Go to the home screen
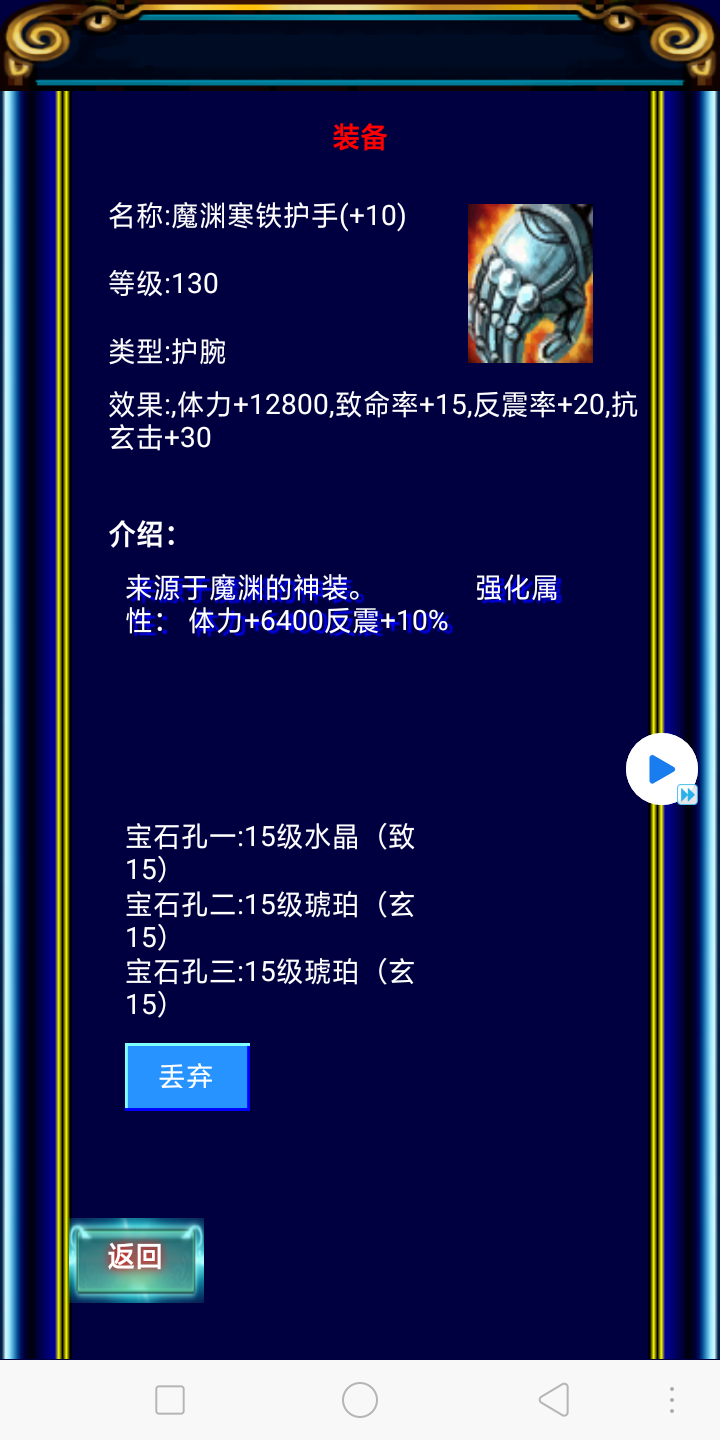The image size is (720, 1440). (360, 1400)
